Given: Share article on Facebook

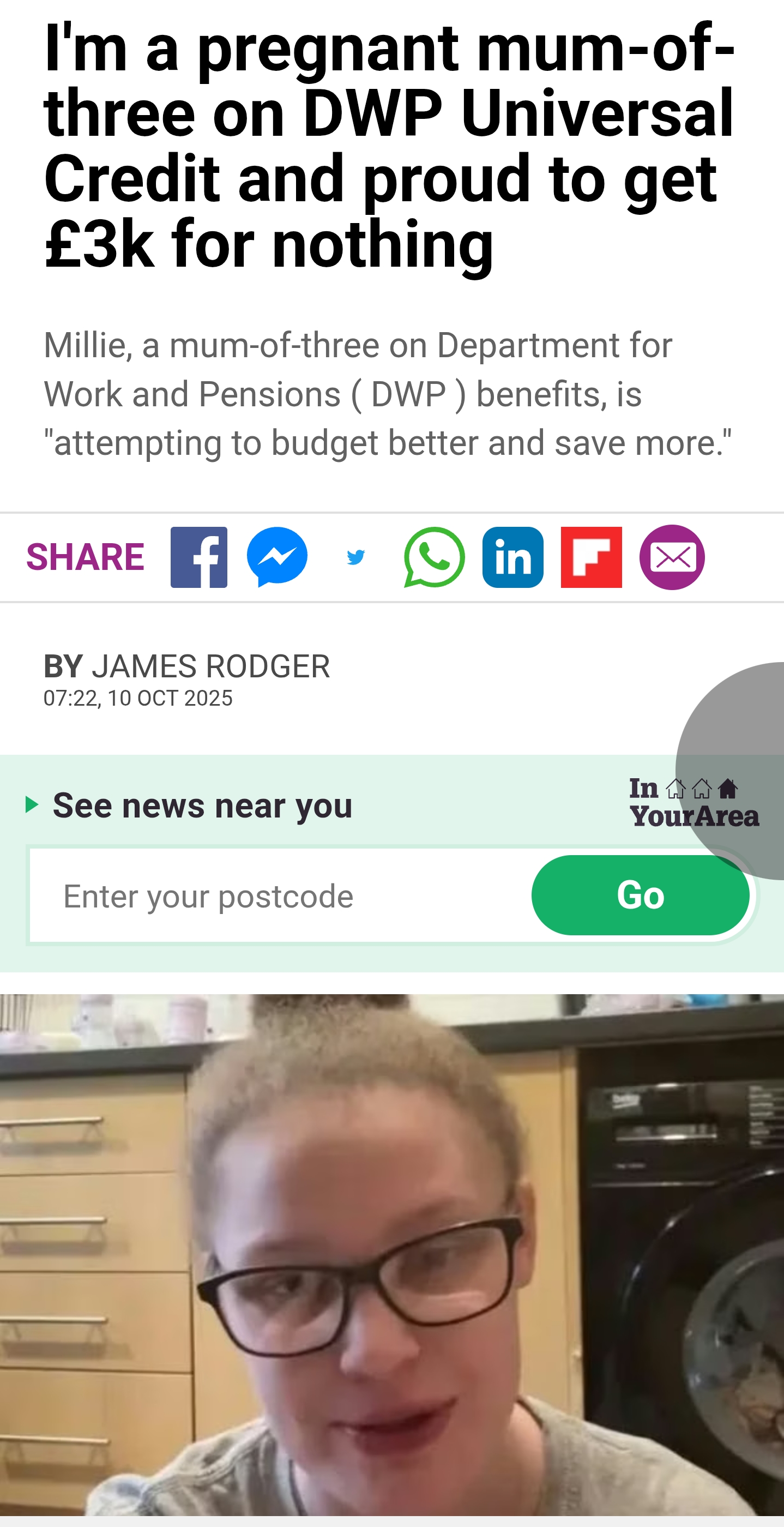Looking at the screenshot, I should [198, 557].
